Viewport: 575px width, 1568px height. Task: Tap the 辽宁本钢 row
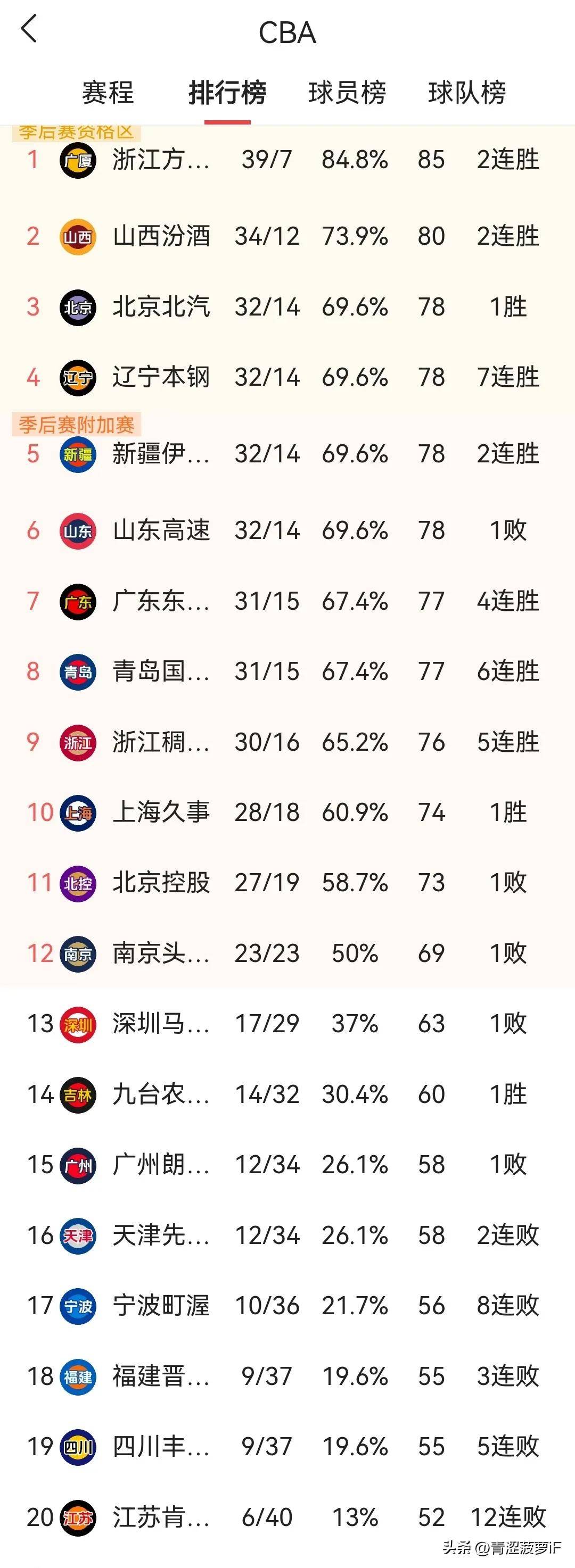coord(161,377)
